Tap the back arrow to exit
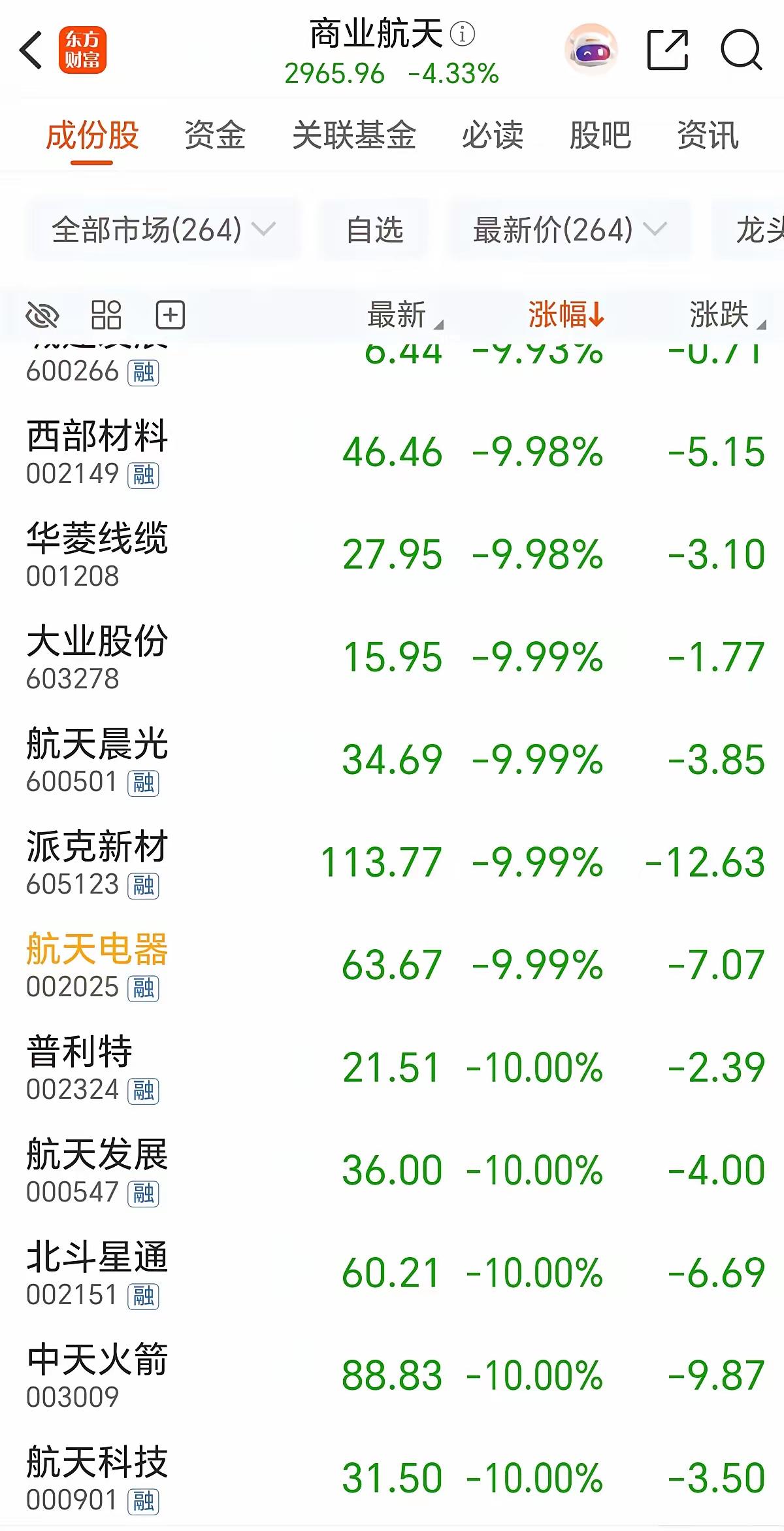Image resolution: width=784 pixels, height=1531 pixels. tap(31, 49)
